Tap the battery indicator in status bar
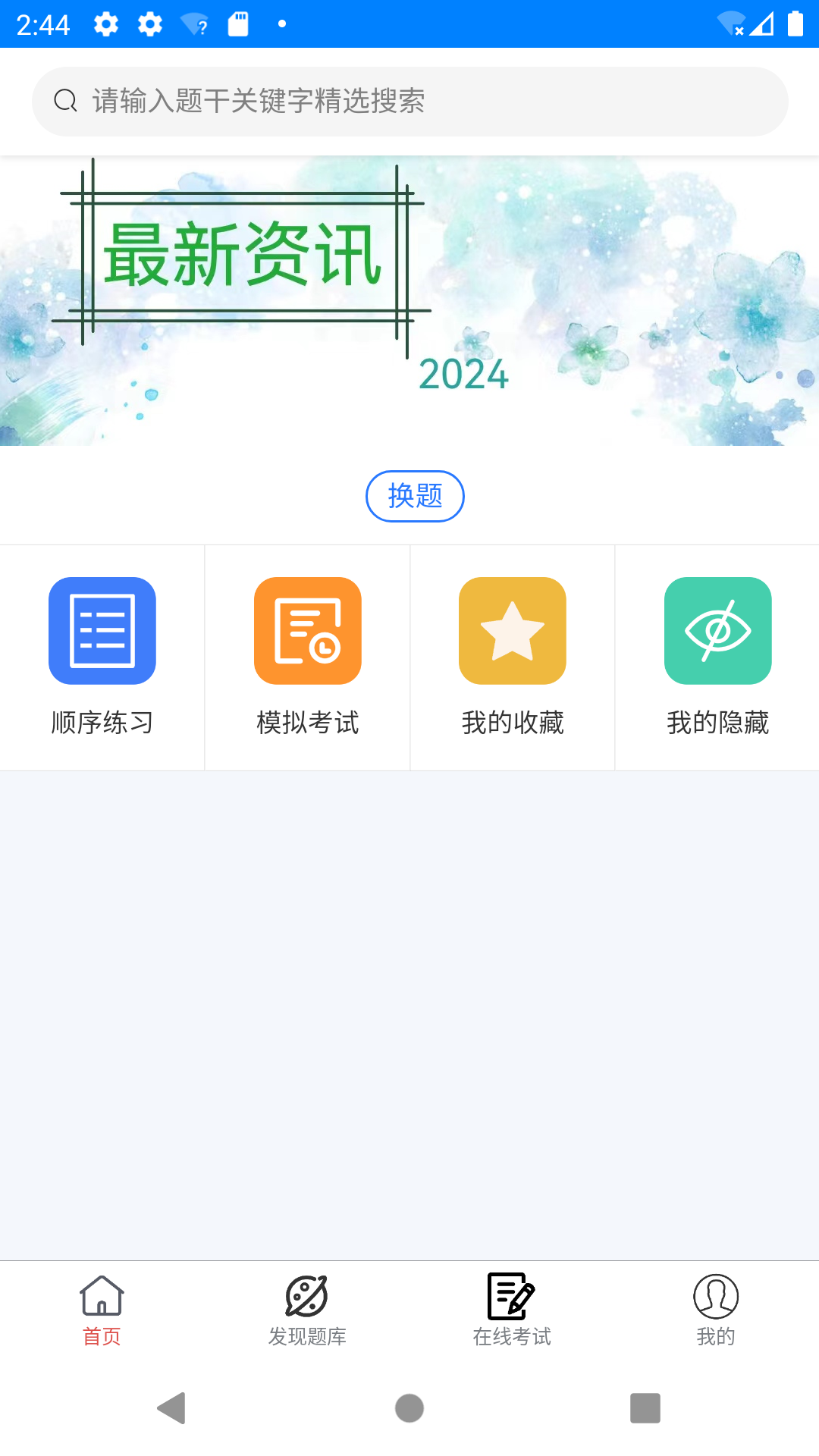 pyautogui.click(x=794, y=24)
